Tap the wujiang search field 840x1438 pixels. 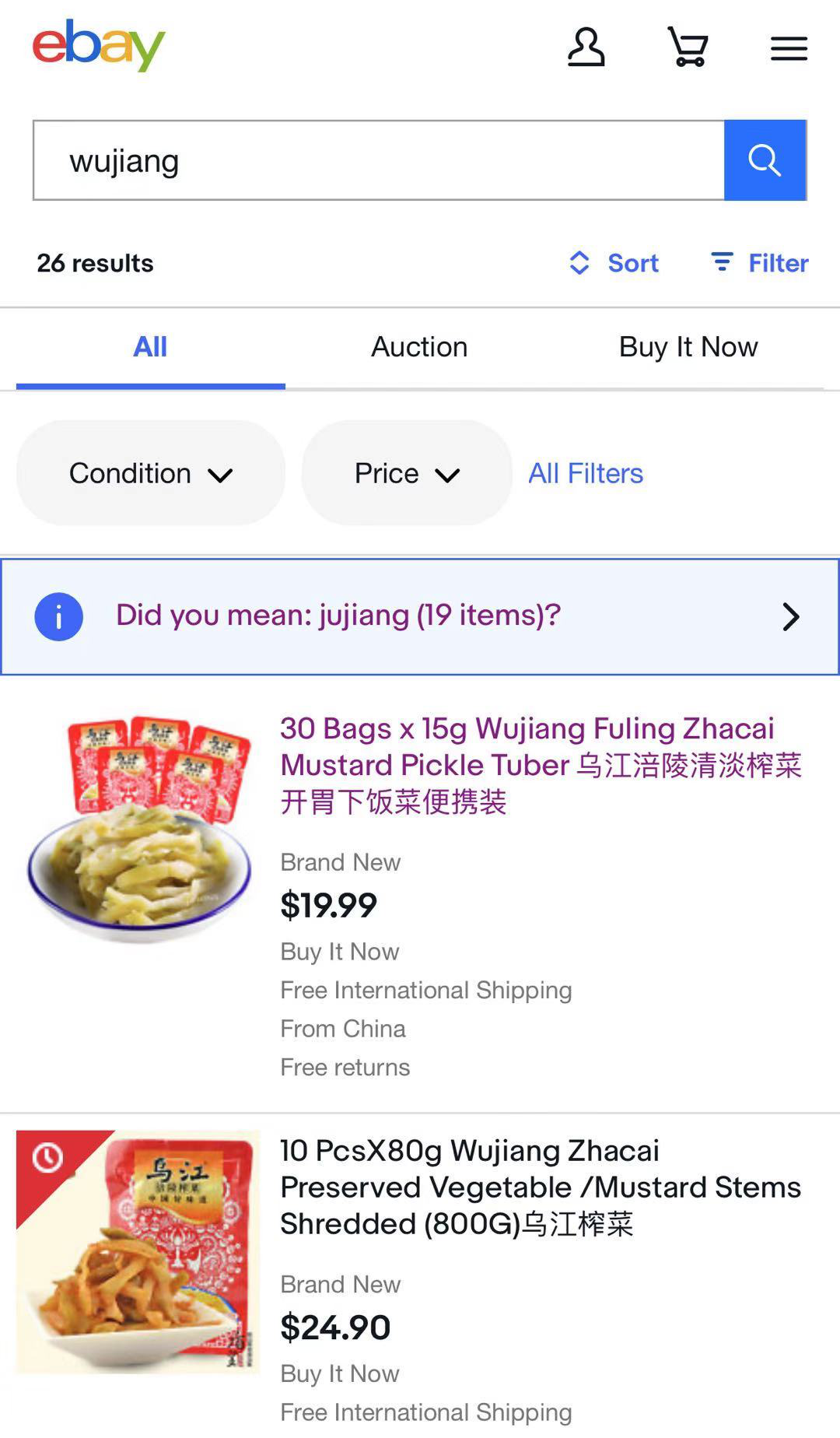pyautogui.click(x=379, y=161)
